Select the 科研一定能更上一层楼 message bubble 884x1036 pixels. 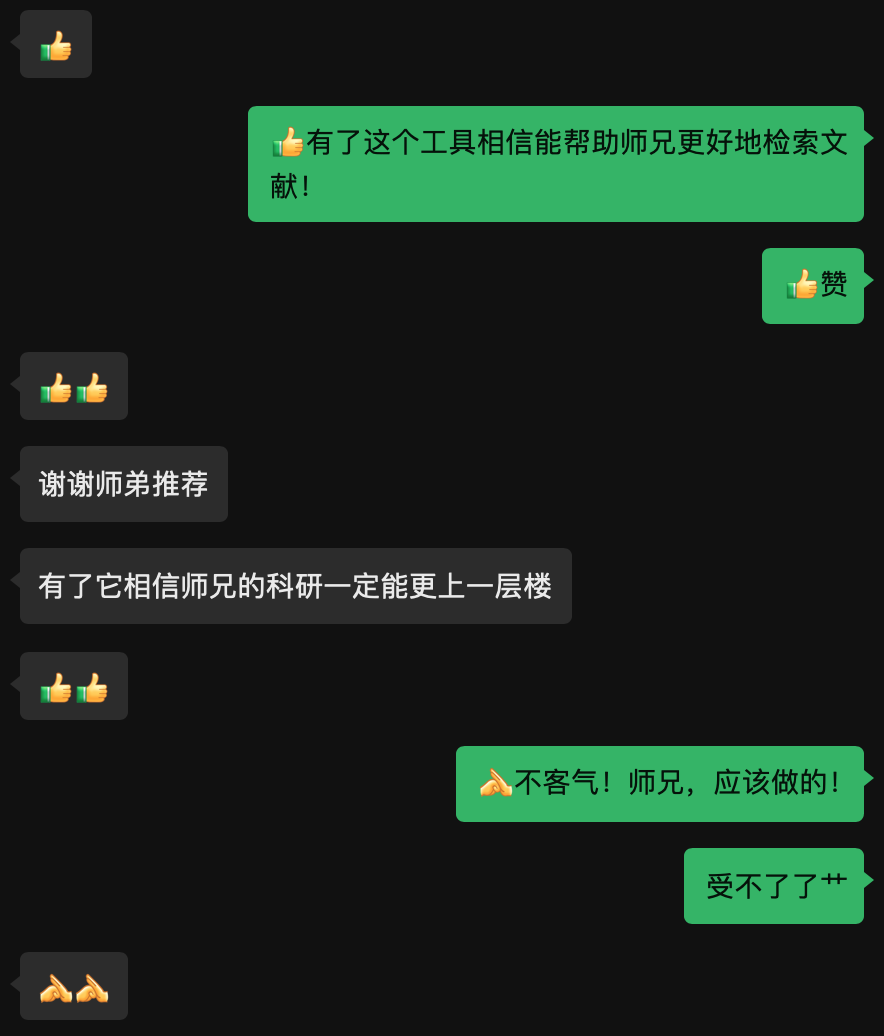pyautogui.click(x=295, y=586)
